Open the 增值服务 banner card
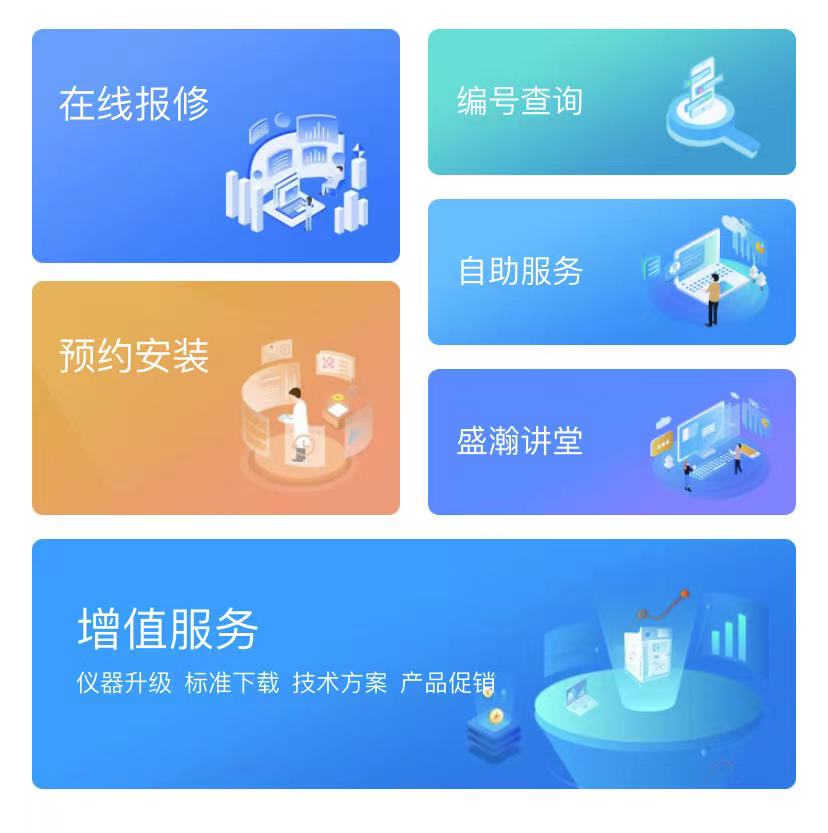828x833 pixels. pos(413,664)
